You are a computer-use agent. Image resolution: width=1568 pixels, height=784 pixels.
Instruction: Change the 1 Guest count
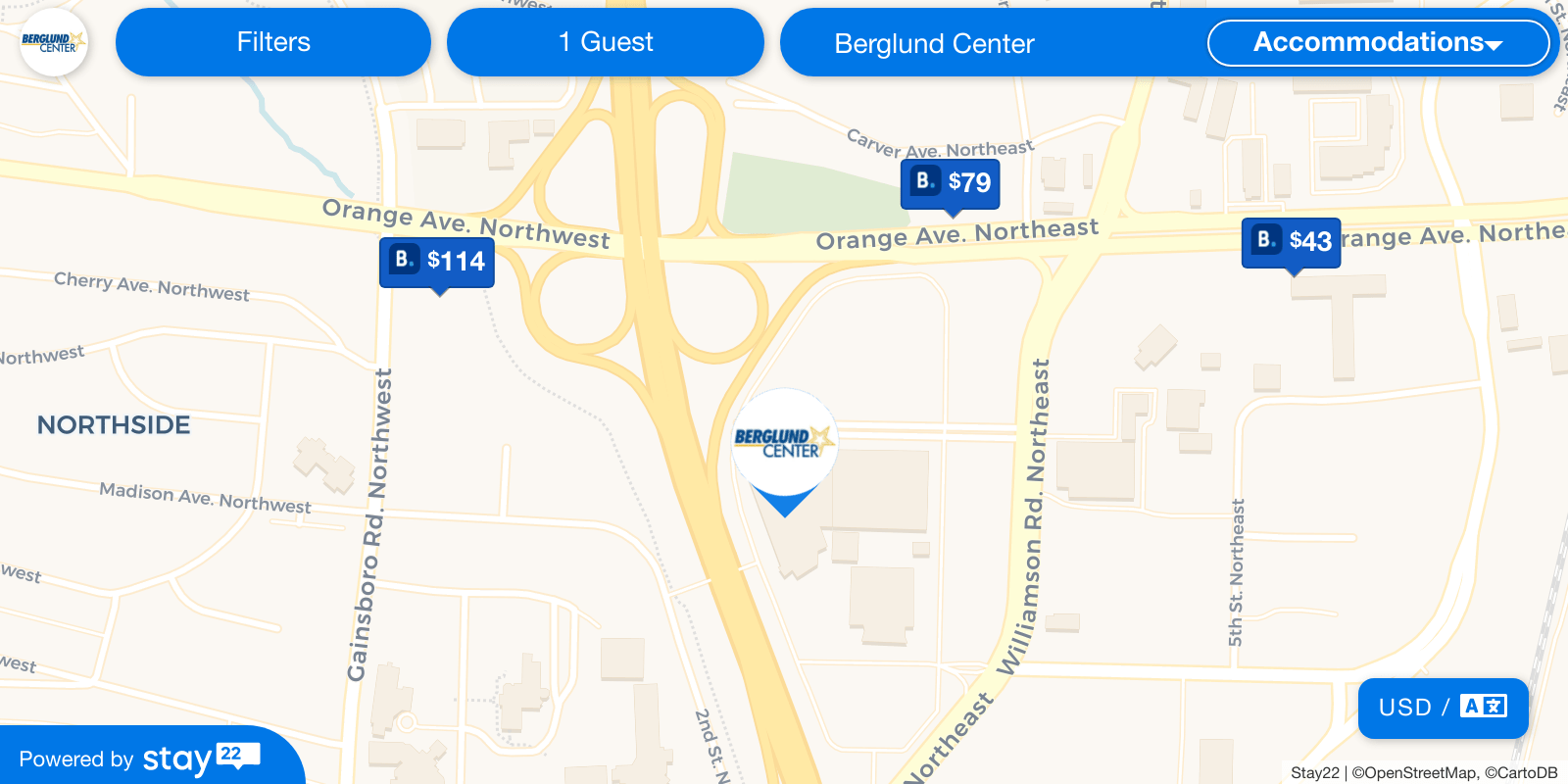tap(605, 42)
